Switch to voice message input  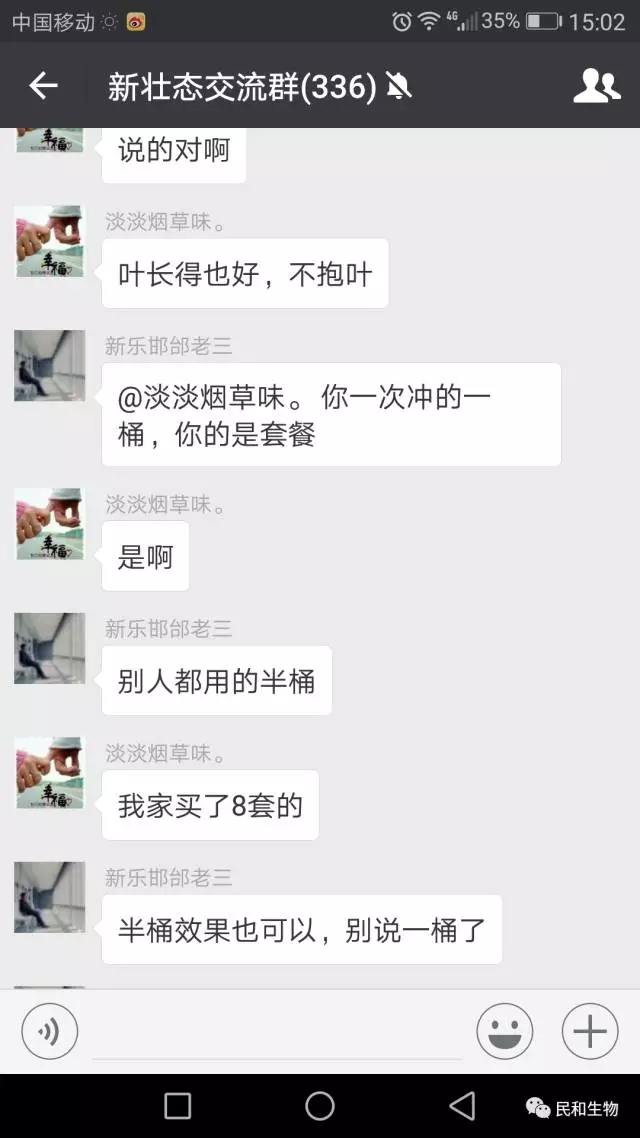[x=49, y=1031]
